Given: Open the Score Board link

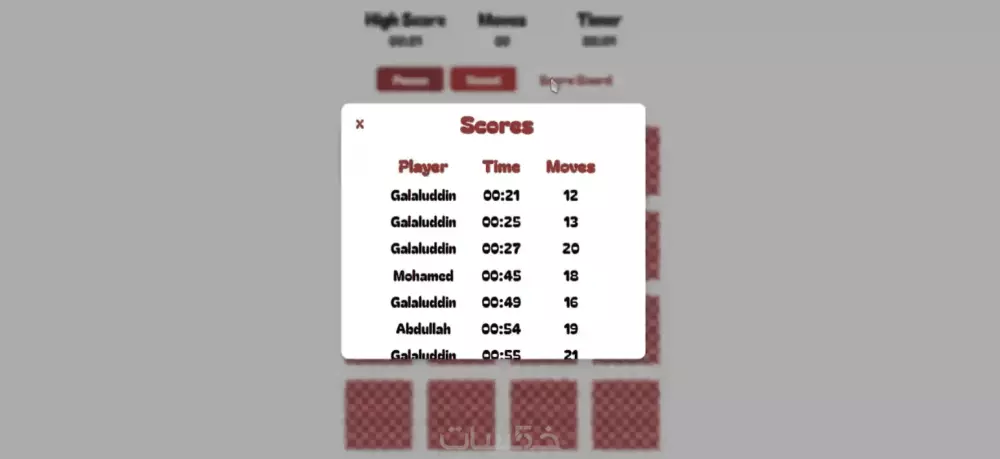Looking at the screenshot, I should pyautogui.click(x=576, y=80).
